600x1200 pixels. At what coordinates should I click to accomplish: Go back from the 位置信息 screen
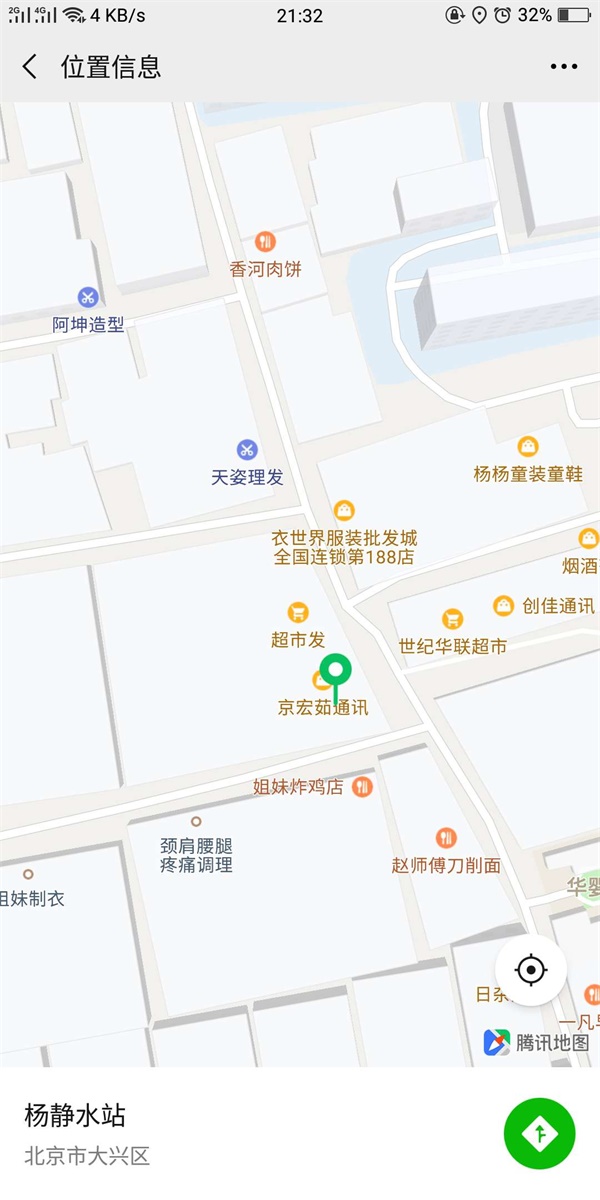pyautogui.click(x=30, y=67)
